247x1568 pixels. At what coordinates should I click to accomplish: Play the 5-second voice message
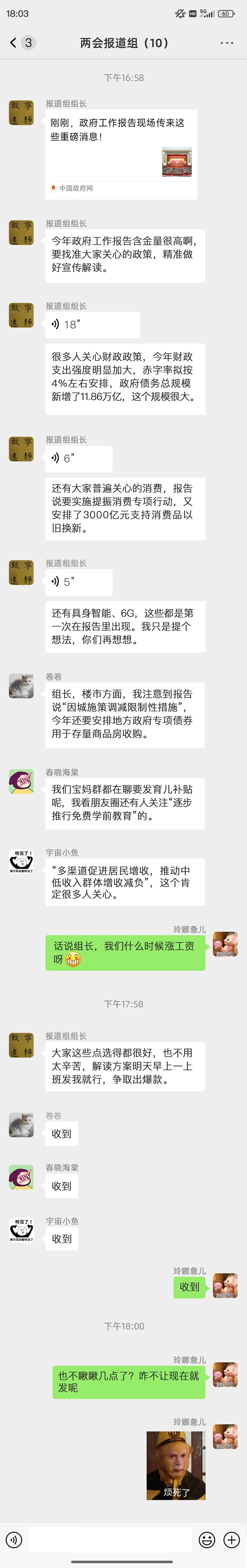[78, 582]
